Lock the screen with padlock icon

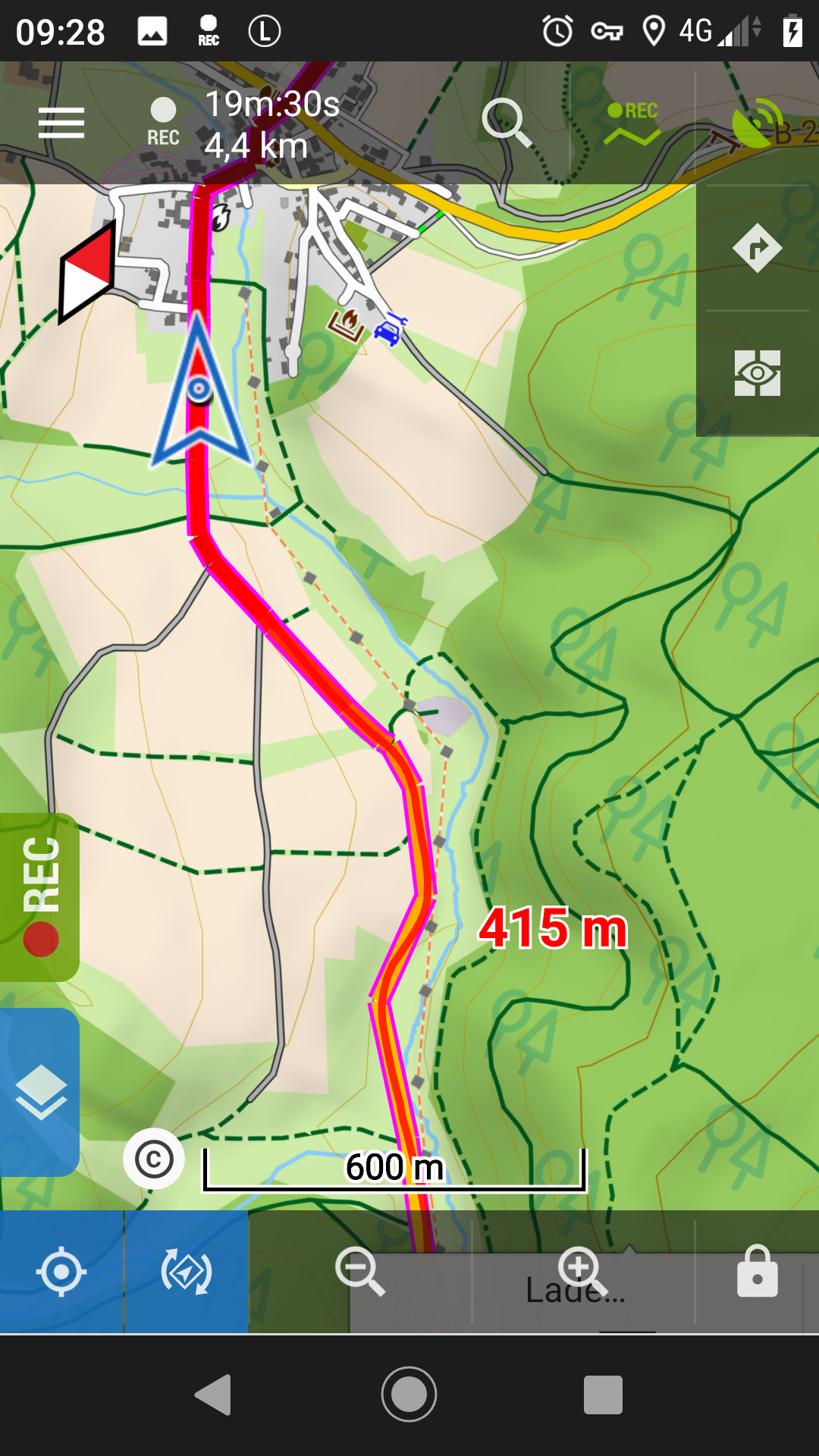757,1272
